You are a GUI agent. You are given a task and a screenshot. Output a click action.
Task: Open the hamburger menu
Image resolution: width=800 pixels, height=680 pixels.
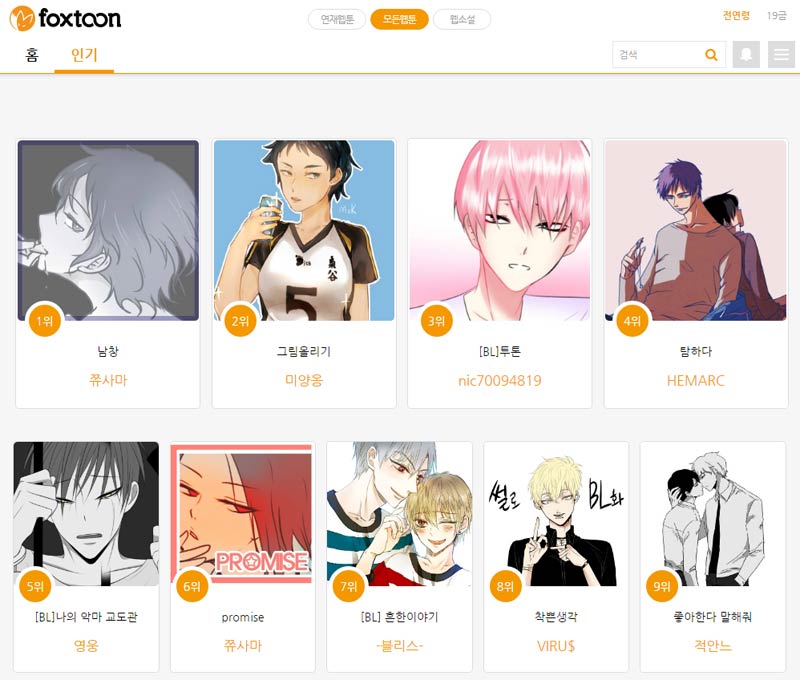click(x=781, y=55)
